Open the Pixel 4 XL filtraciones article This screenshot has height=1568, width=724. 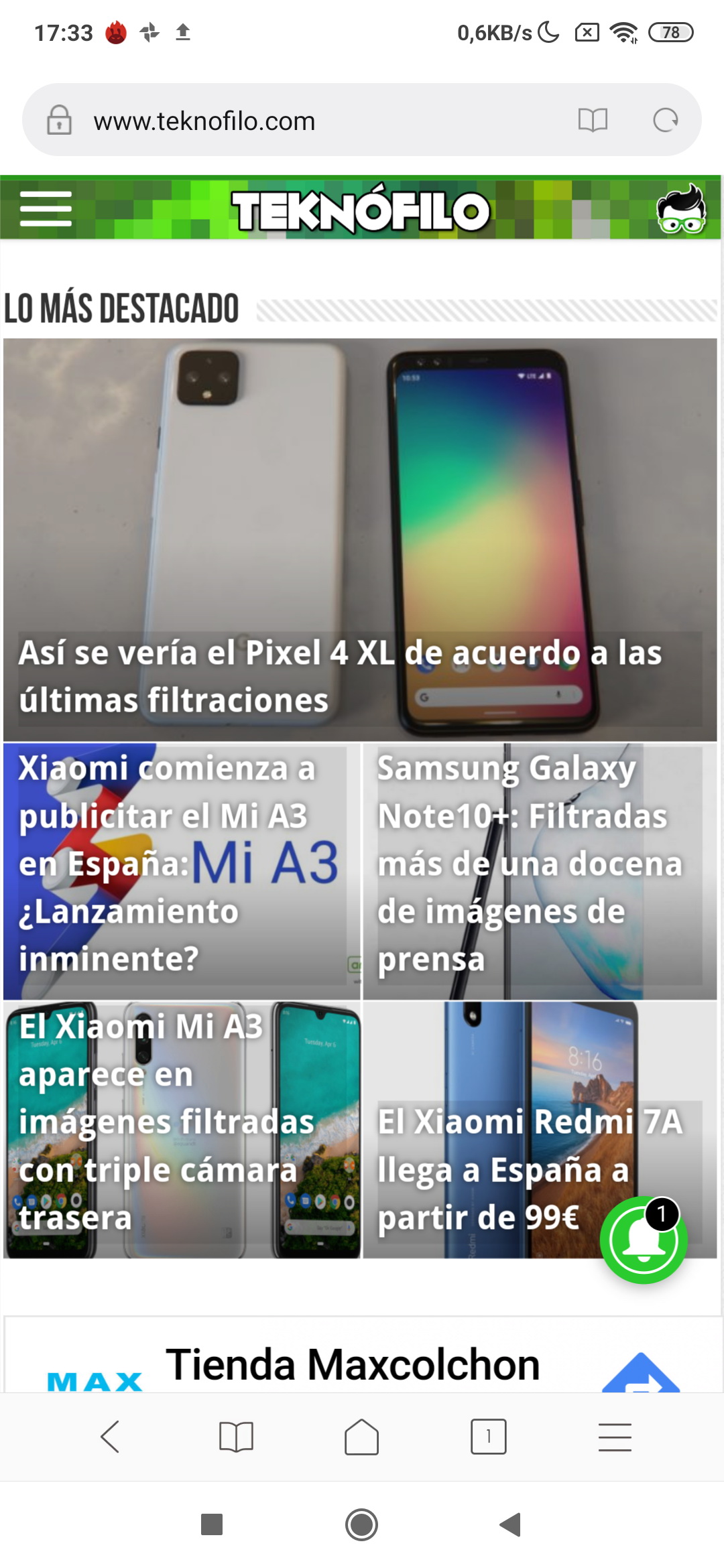(360, 539)
